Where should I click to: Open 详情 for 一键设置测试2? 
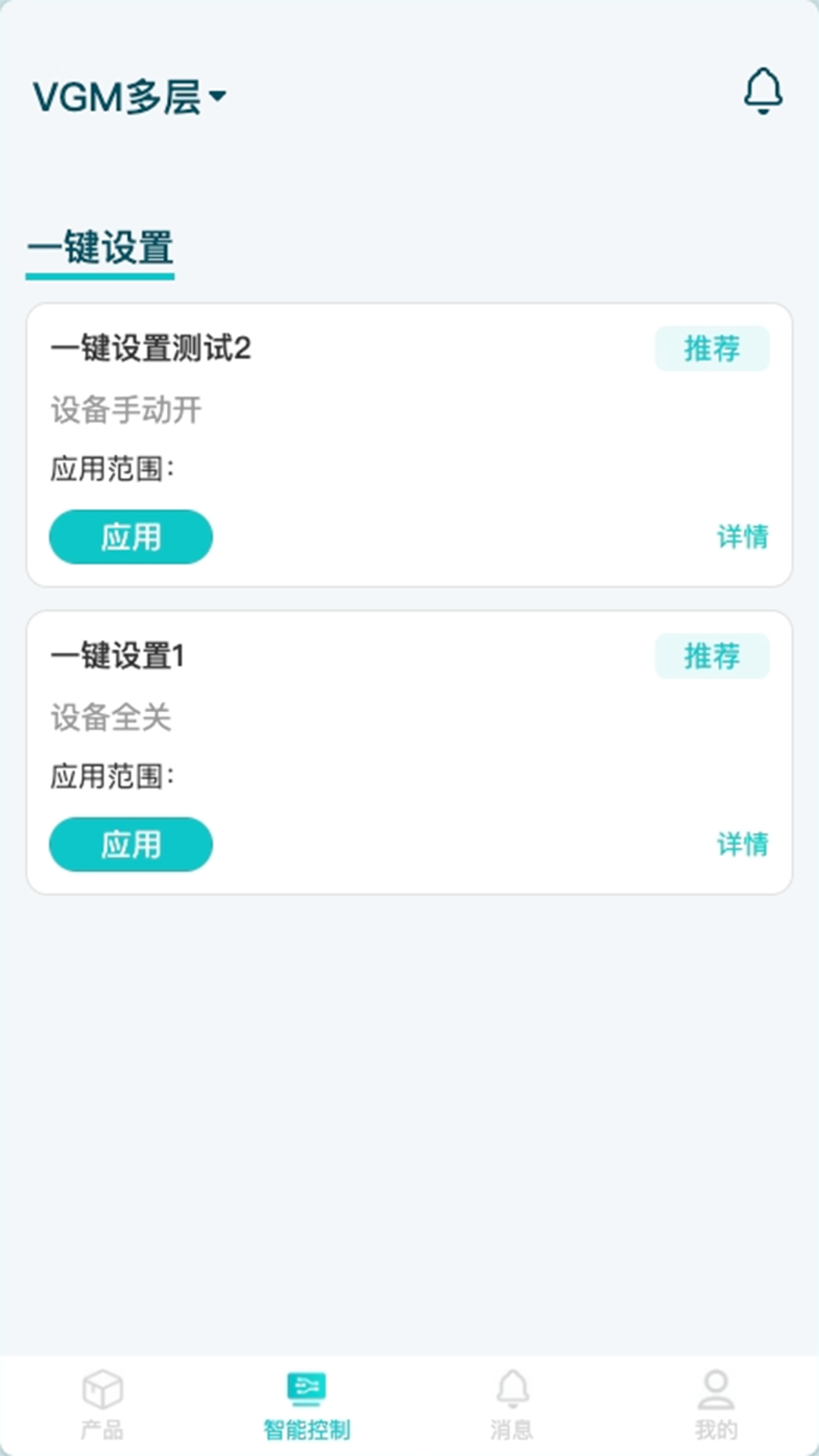742,537
